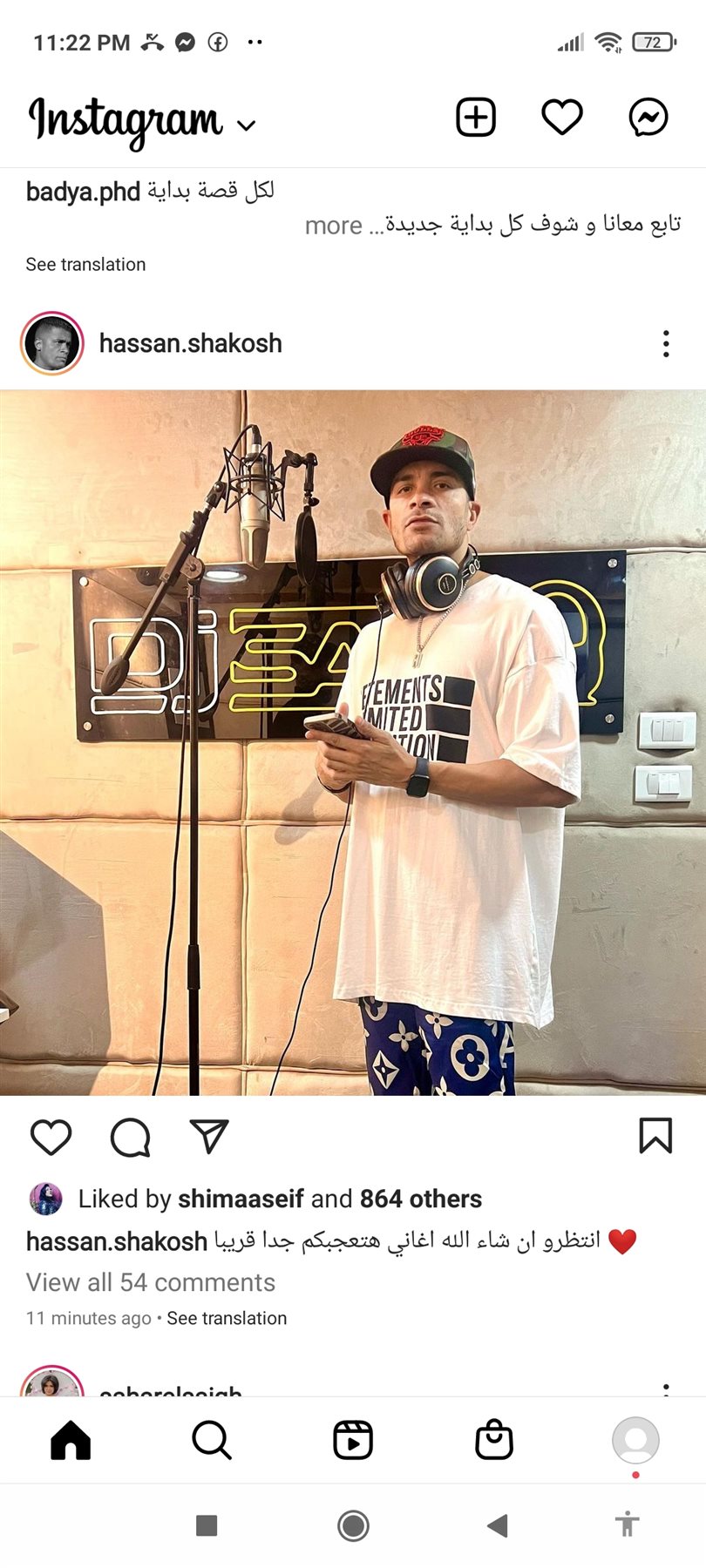This screenshot has width=706, height=1568.
Task: Open the Shop tab
Action: pyautogui.click(x=494, y=1440)
